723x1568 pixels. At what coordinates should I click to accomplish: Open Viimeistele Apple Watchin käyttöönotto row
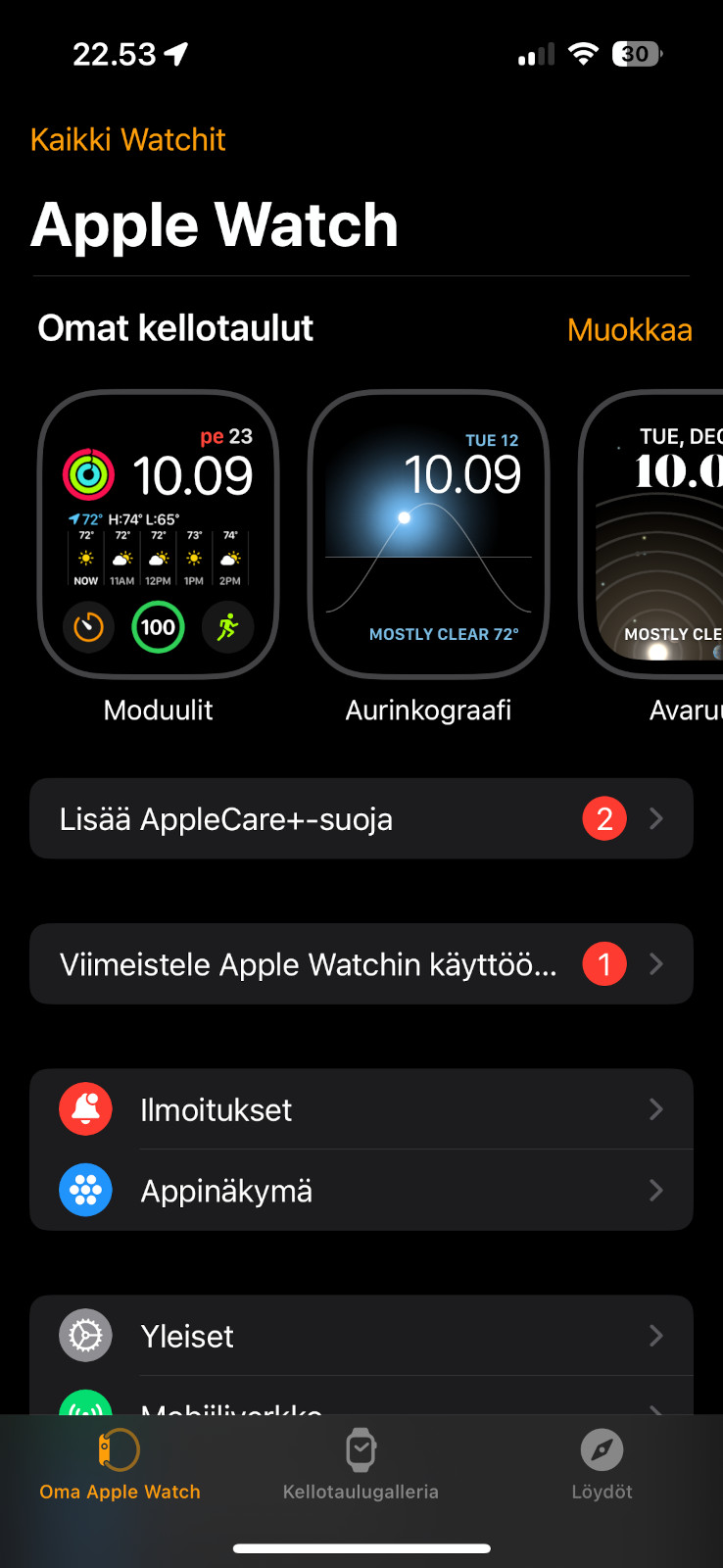point(361,964)
